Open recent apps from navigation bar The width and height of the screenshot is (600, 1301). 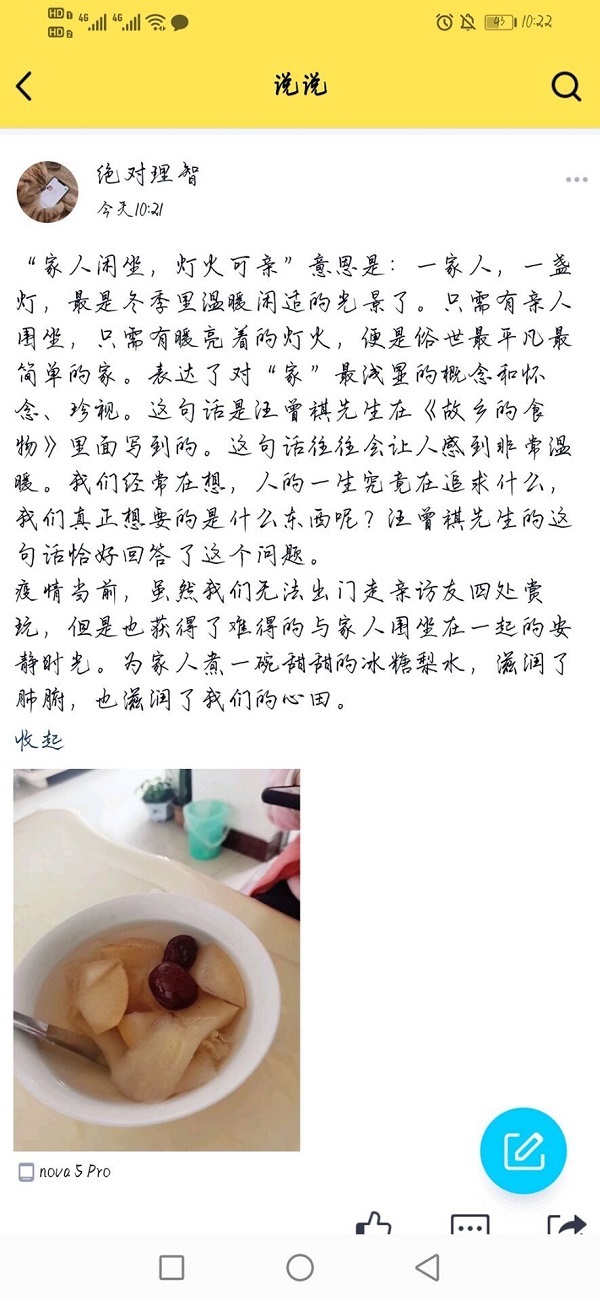(x=172, y=1267)
